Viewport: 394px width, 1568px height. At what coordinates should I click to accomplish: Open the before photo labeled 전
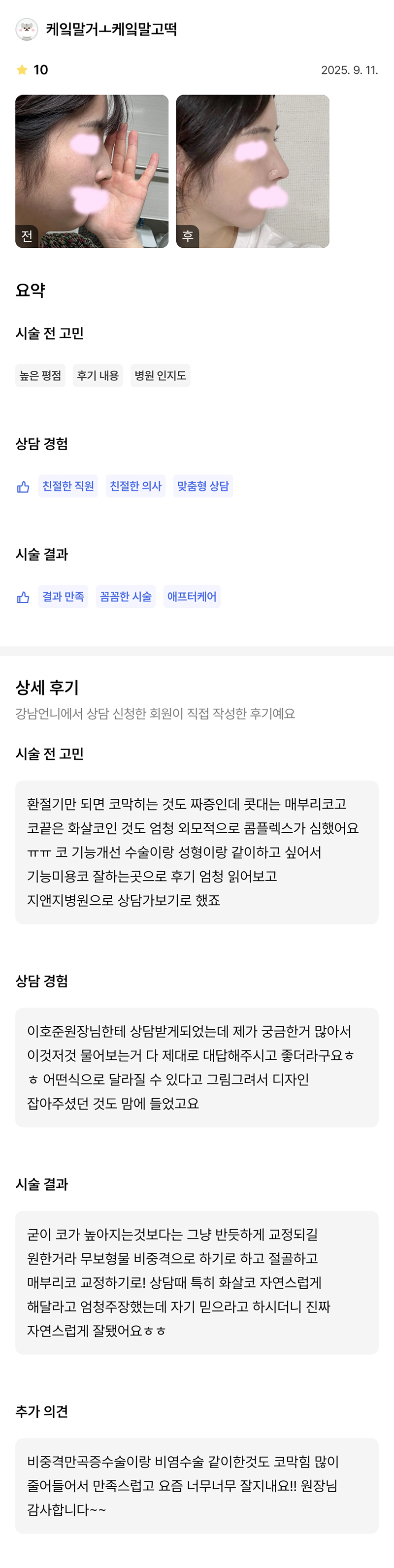click(91, 171)
